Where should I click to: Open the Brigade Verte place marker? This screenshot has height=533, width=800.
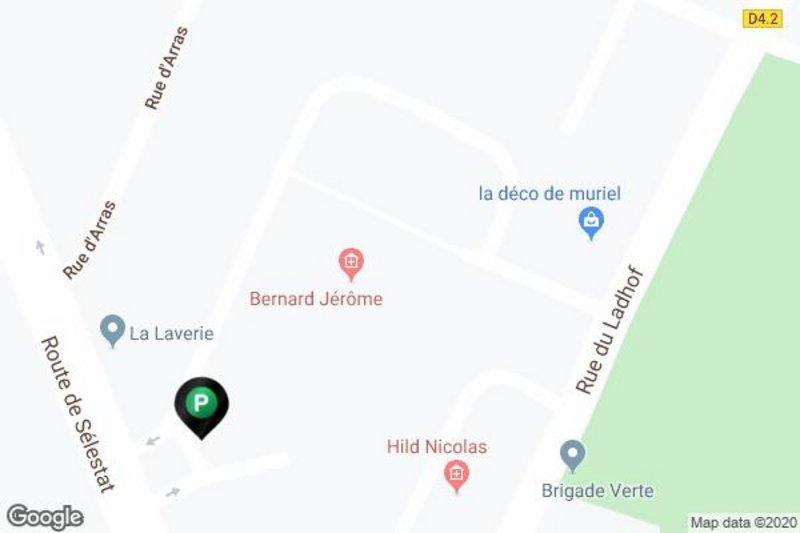[572, 456]
